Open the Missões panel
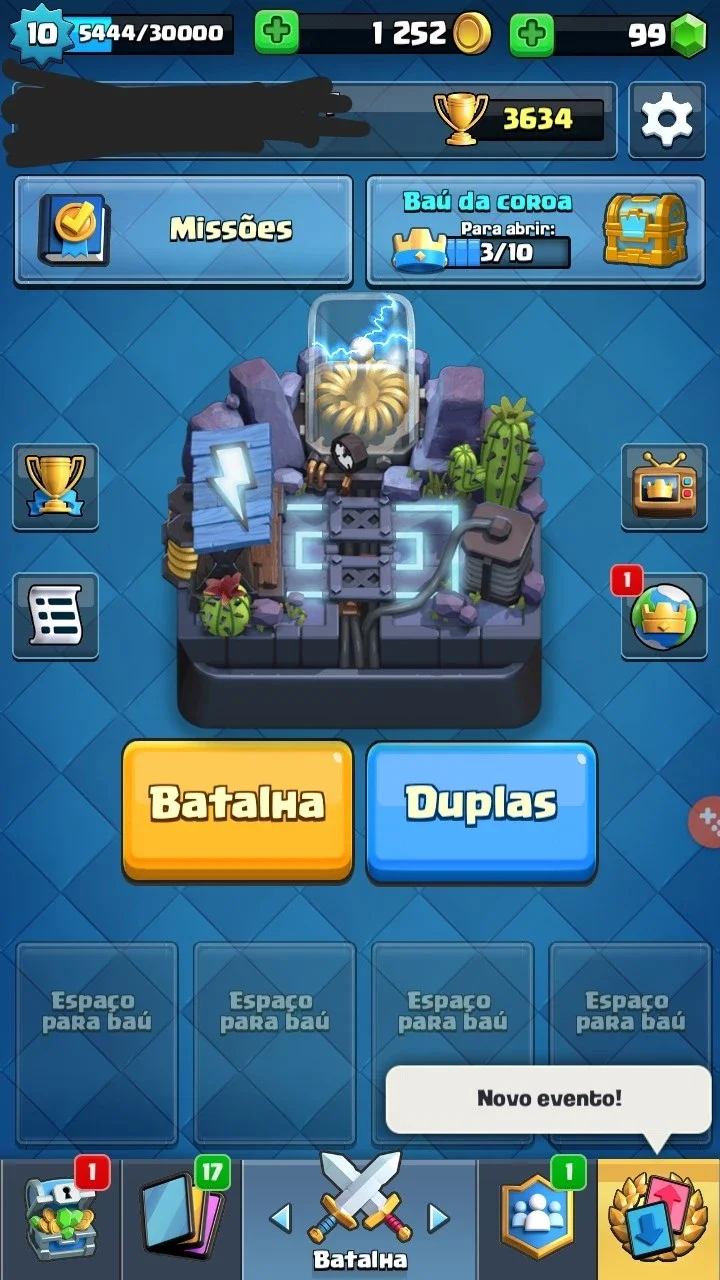 click(183, 230)
